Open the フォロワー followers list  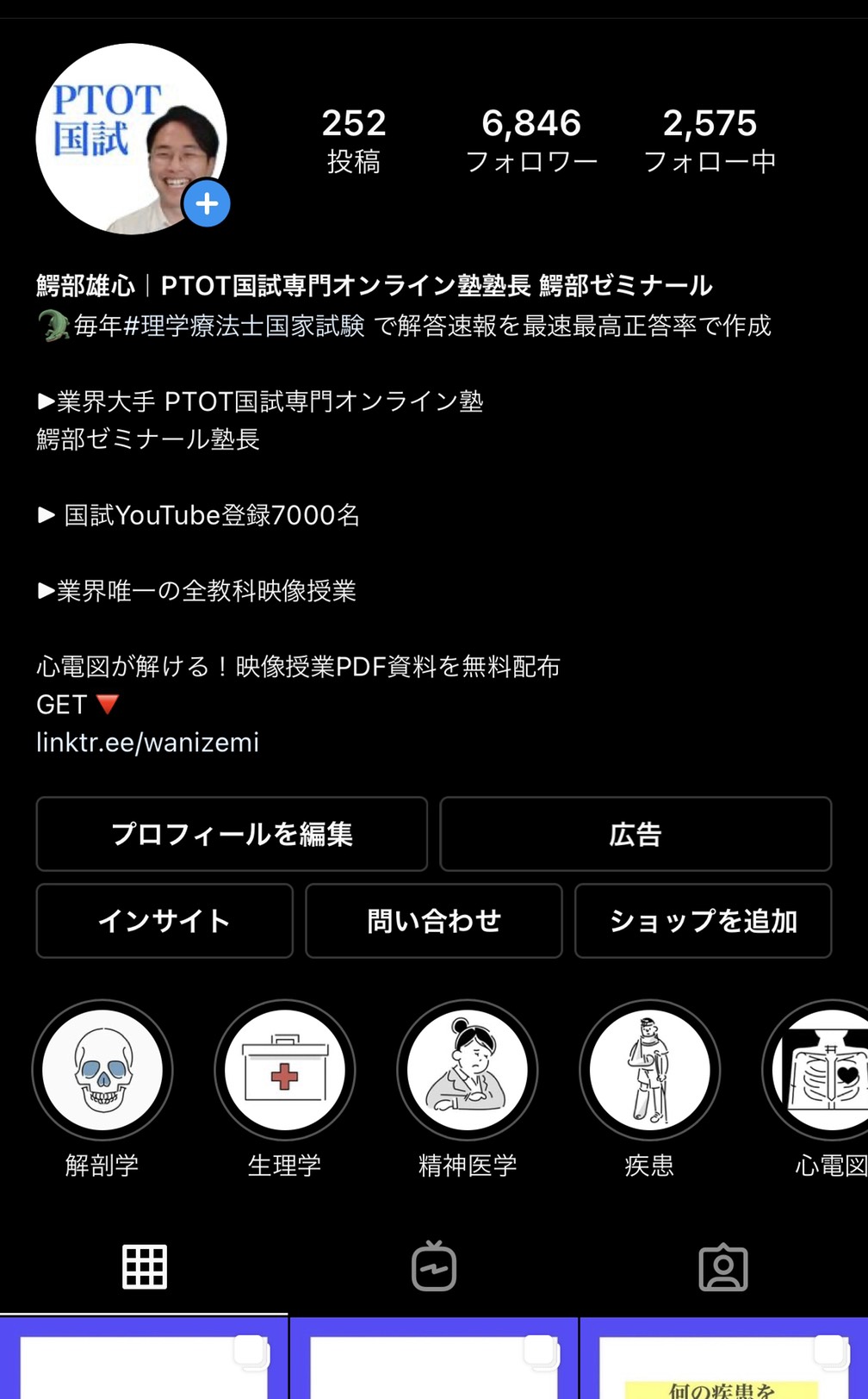[x=531, y=141]
